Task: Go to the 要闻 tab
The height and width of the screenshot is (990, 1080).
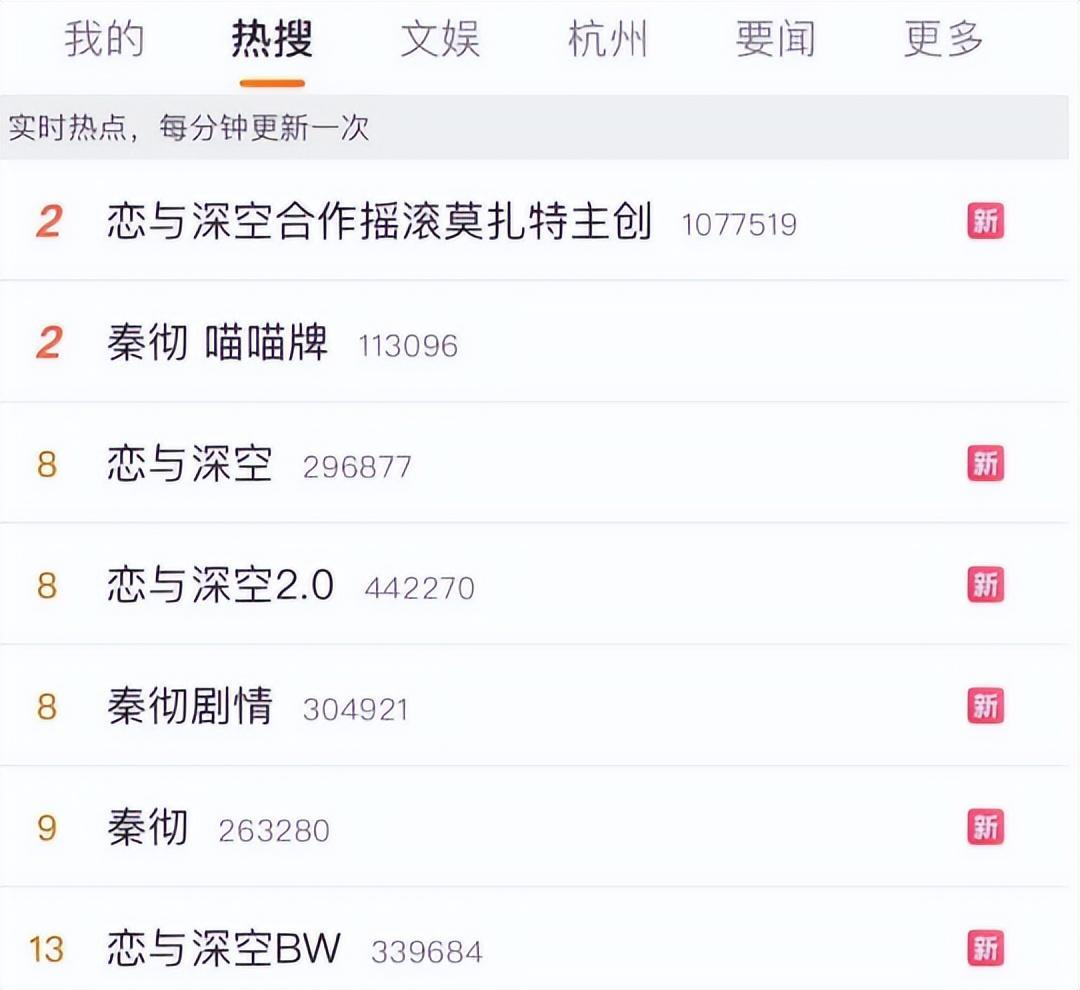Action: pos(775,40)
